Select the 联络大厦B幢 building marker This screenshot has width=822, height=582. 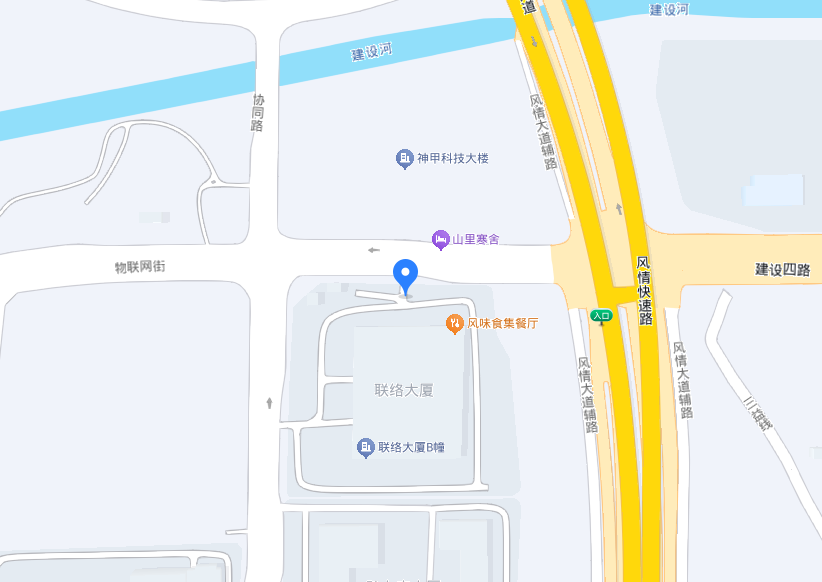click(x=366, y=447)
